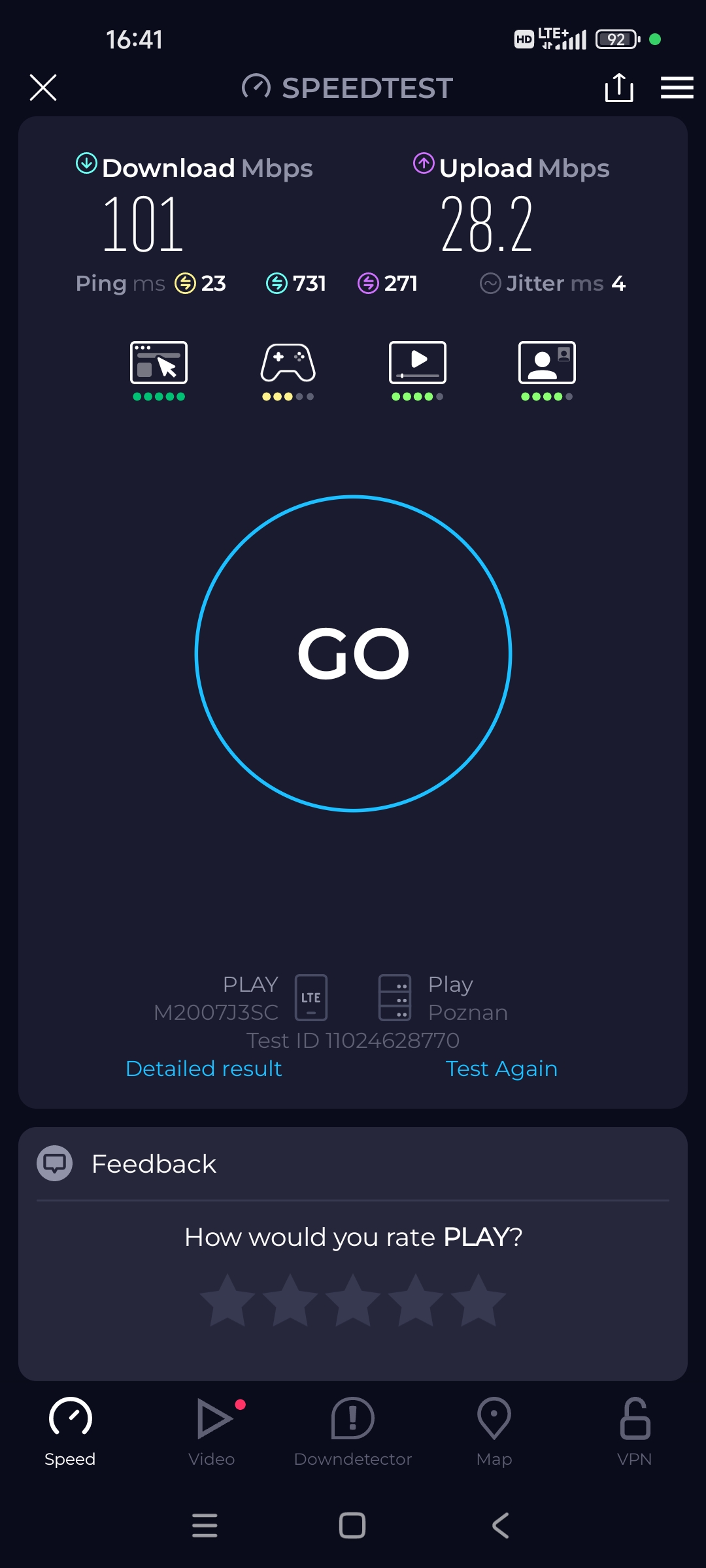Start a new test with GO
This screenshot has width=706, height=1568.
click(353, 653)
